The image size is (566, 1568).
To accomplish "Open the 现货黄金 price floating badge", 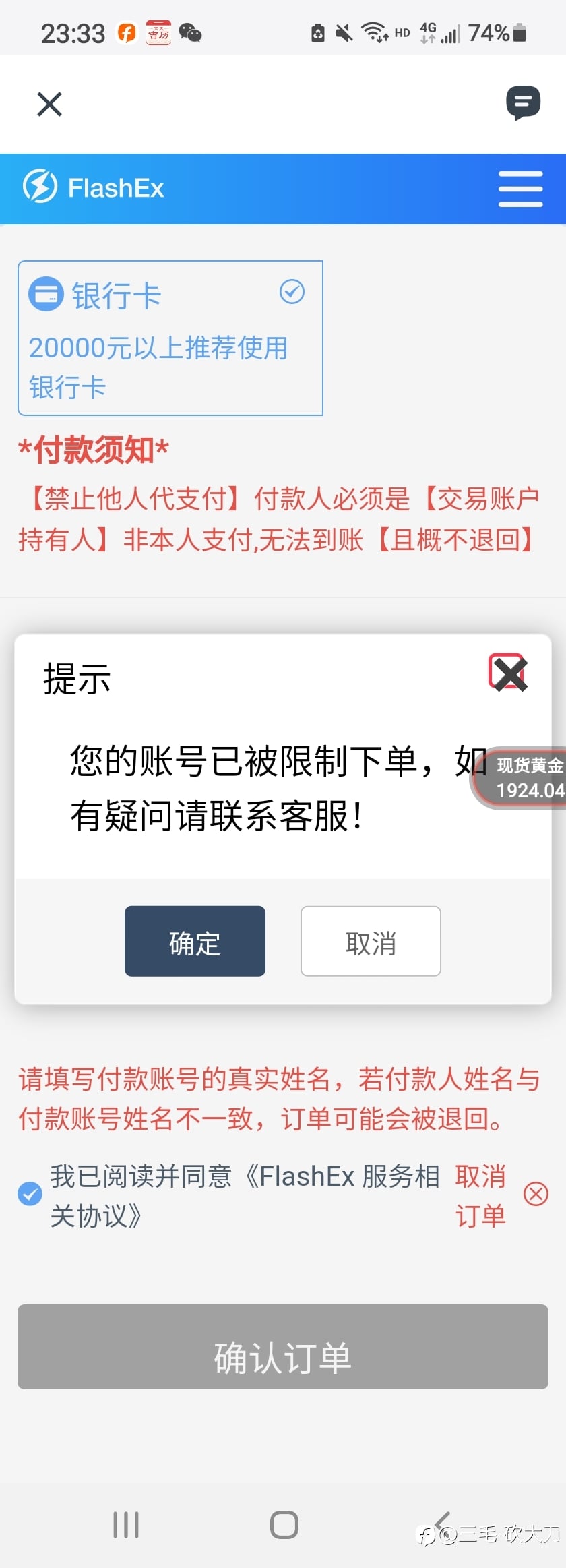I will 520,778.
